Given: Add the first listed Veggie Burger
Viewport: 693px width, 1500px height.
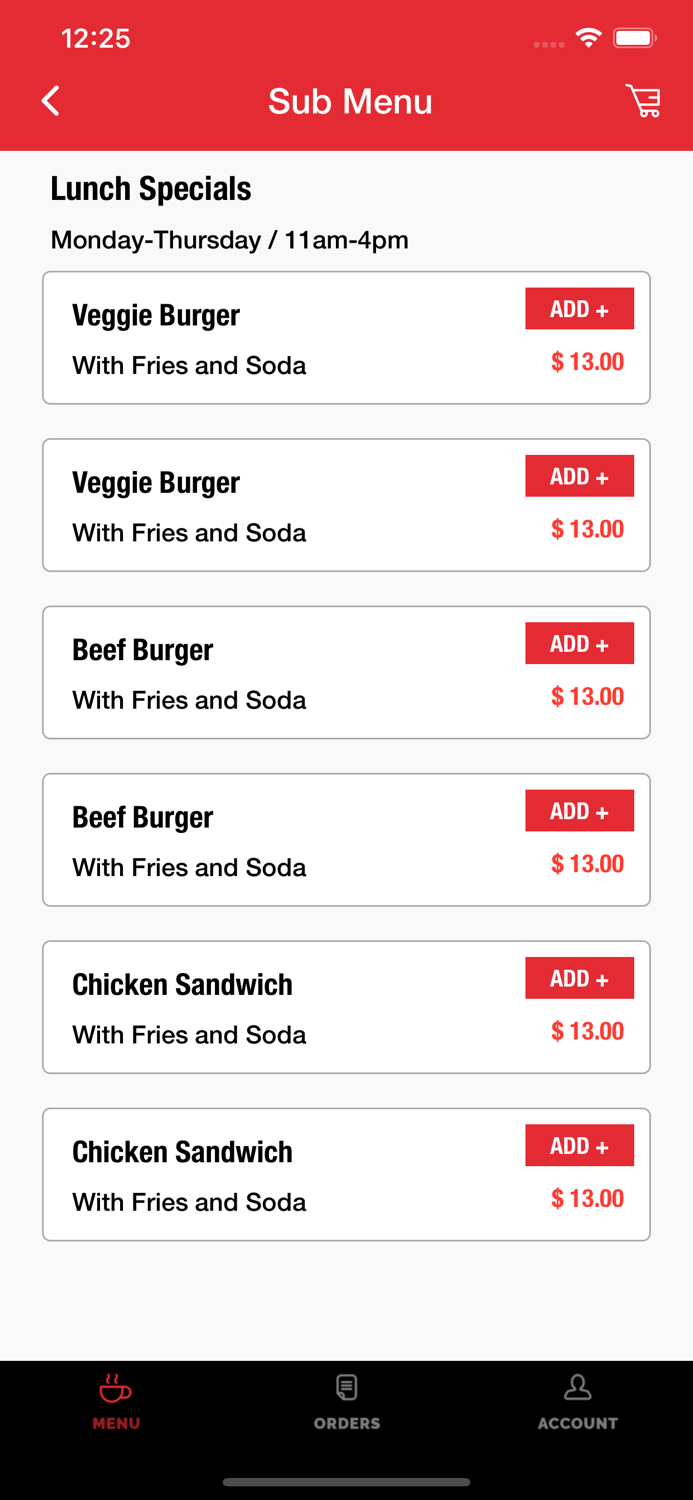Looking at the screenshot, I should tap(579, 309).
